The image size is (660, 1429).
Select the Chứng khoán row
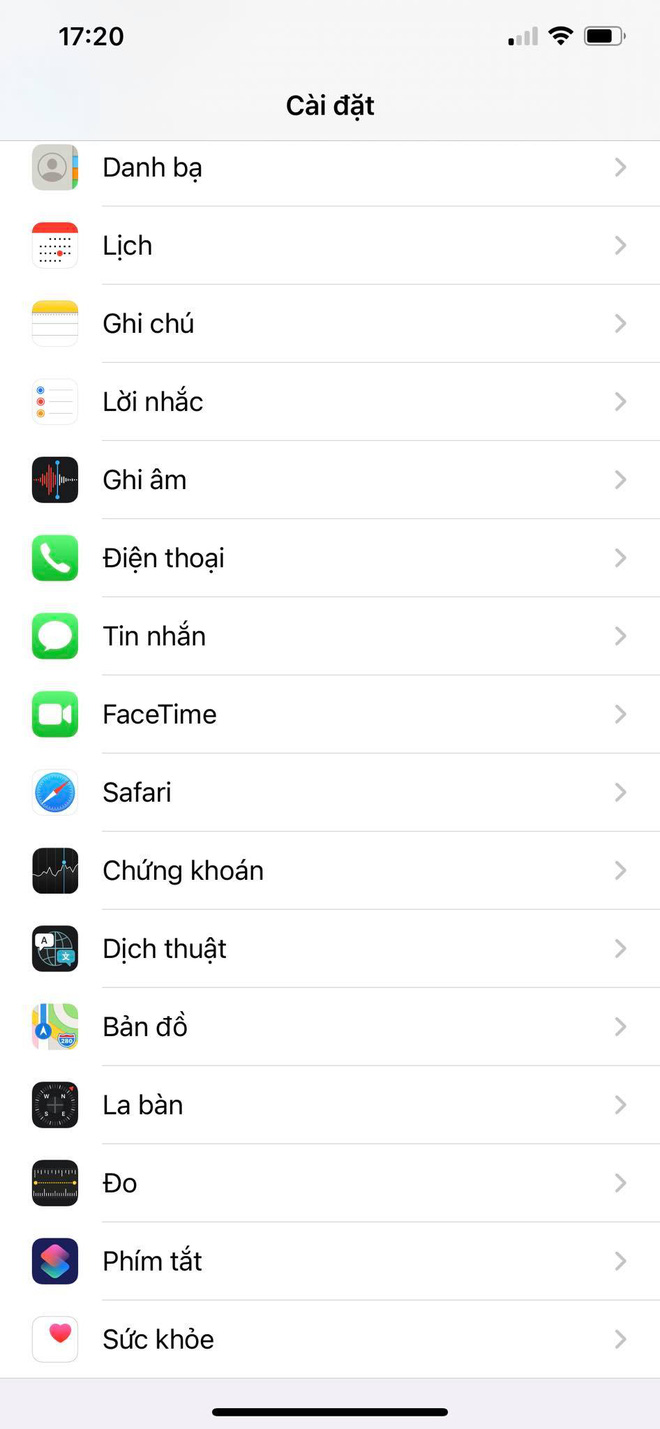[330, 871]
